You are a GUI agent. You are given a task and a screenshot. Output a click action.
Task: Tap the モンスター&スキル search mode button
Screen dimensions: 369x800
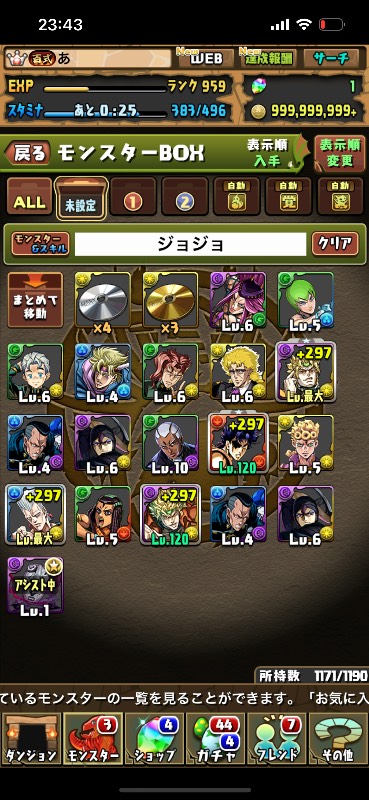tap(40, 244)
